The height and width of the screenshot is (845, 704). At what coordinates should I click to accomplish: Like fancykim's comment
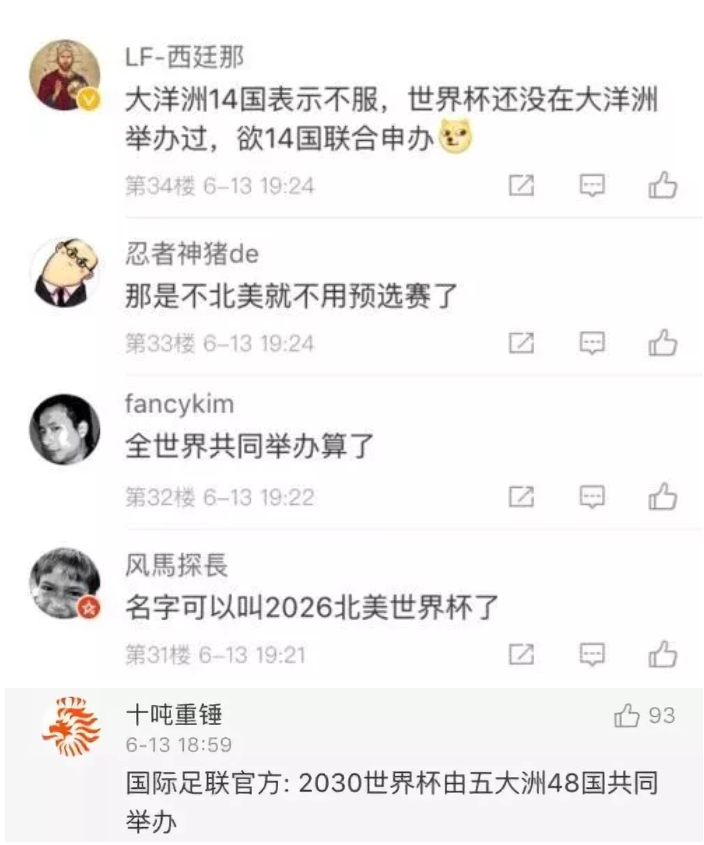[x=663, y=497]
